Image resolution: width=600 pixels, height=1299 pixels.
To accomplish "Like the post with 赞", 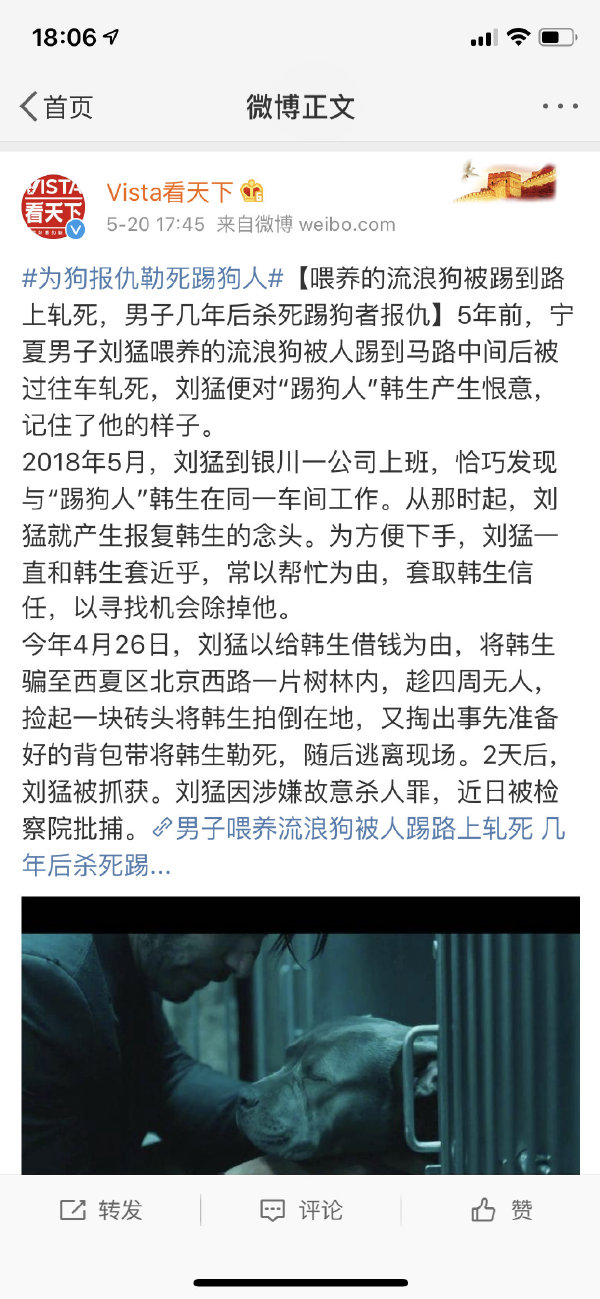I will point(500,1210).
